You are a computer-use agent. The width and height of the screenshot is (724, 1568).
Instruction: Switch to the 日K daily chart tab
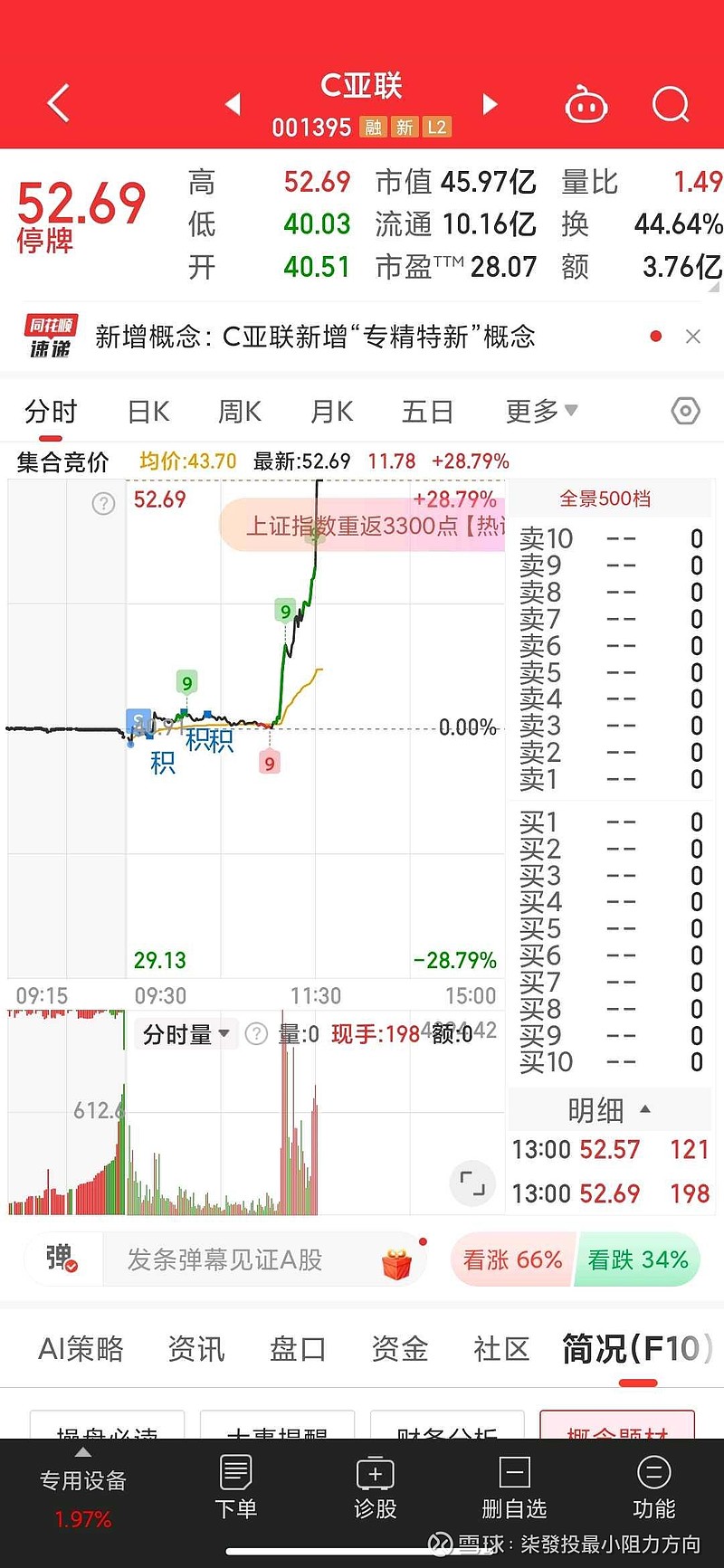[147, 411]
